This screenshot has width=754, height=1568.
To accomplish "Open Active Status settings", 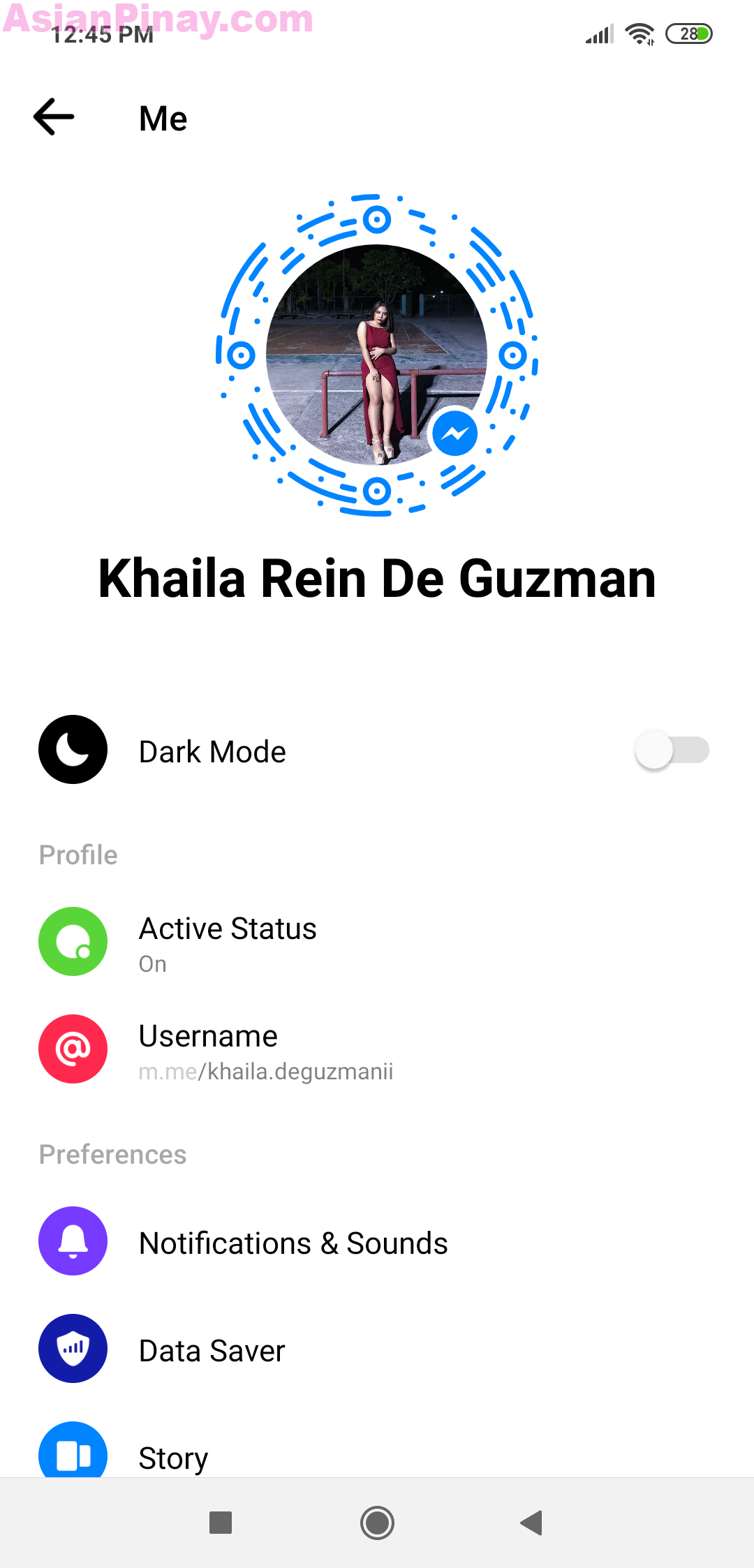I will 377,942.
